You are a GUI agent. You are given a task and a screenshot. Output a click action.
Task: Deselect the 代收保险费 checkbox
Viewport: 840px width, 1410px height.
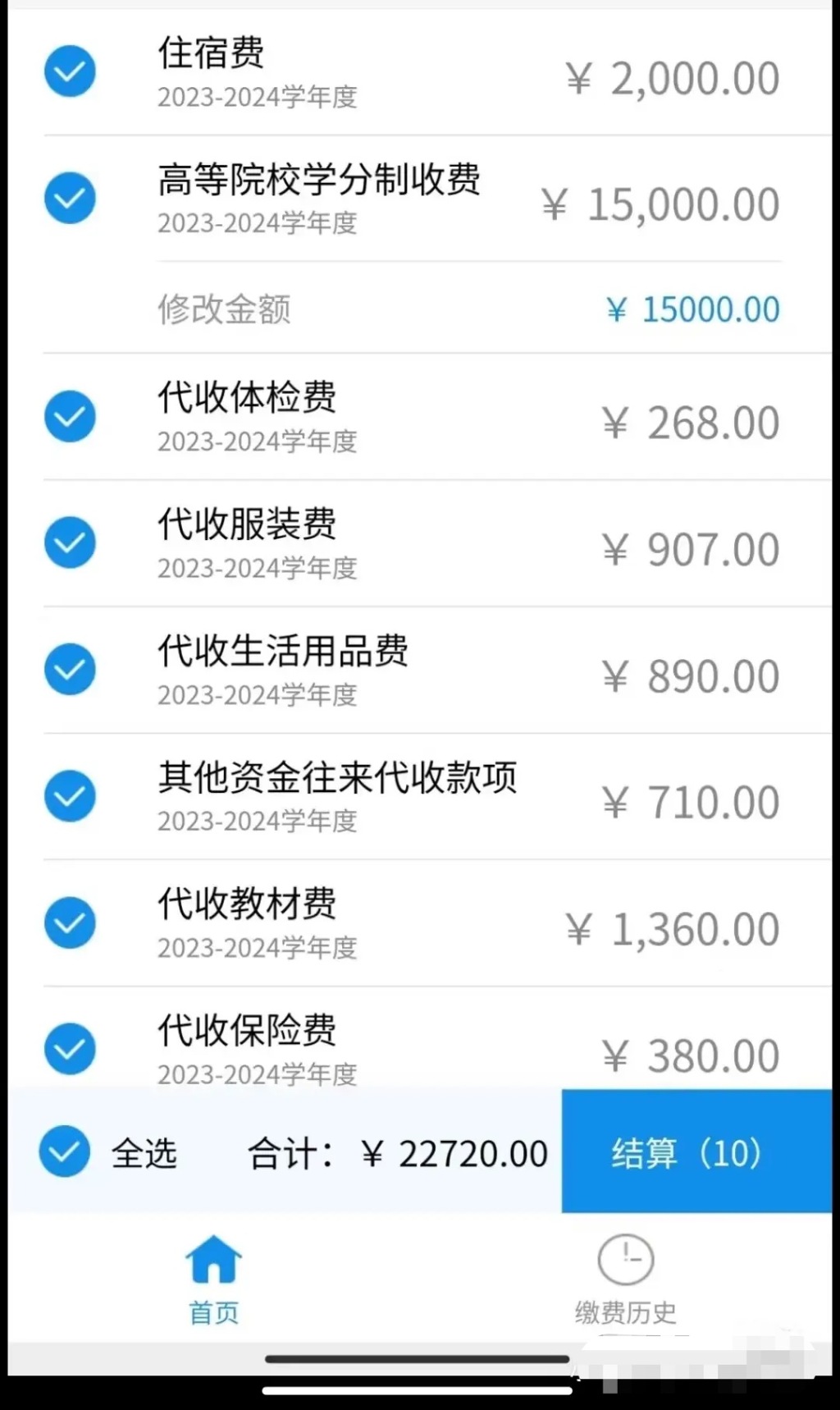click(x=69, y=1048)
